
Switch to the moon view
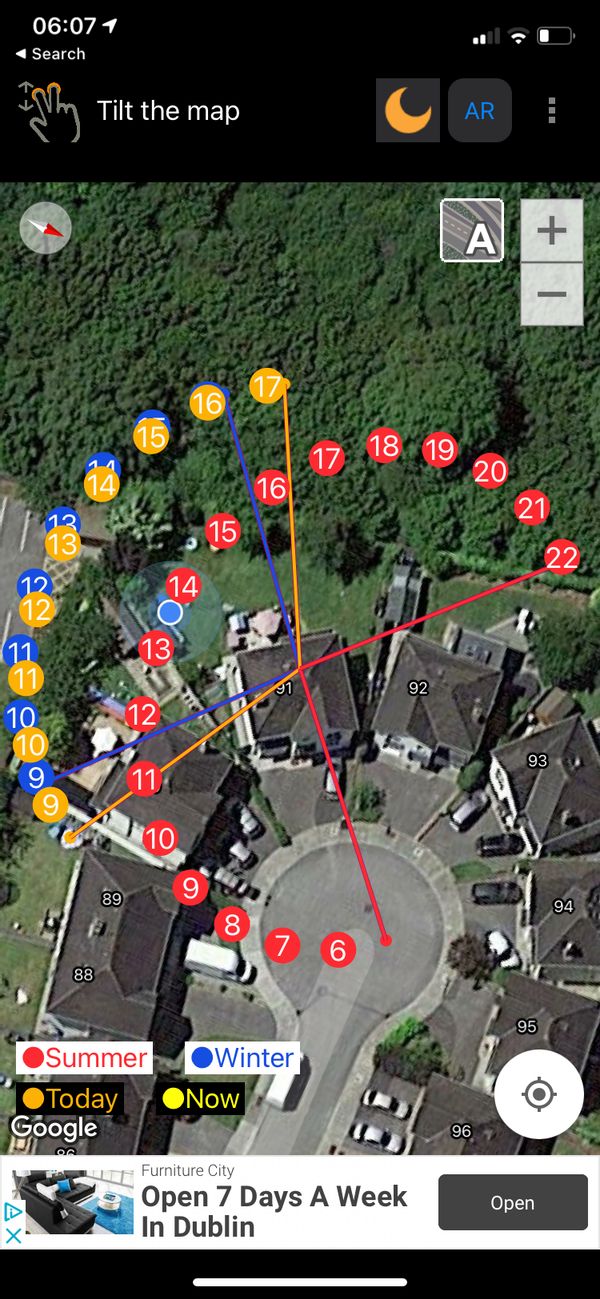pyautogui.click(x=408, y=110)
